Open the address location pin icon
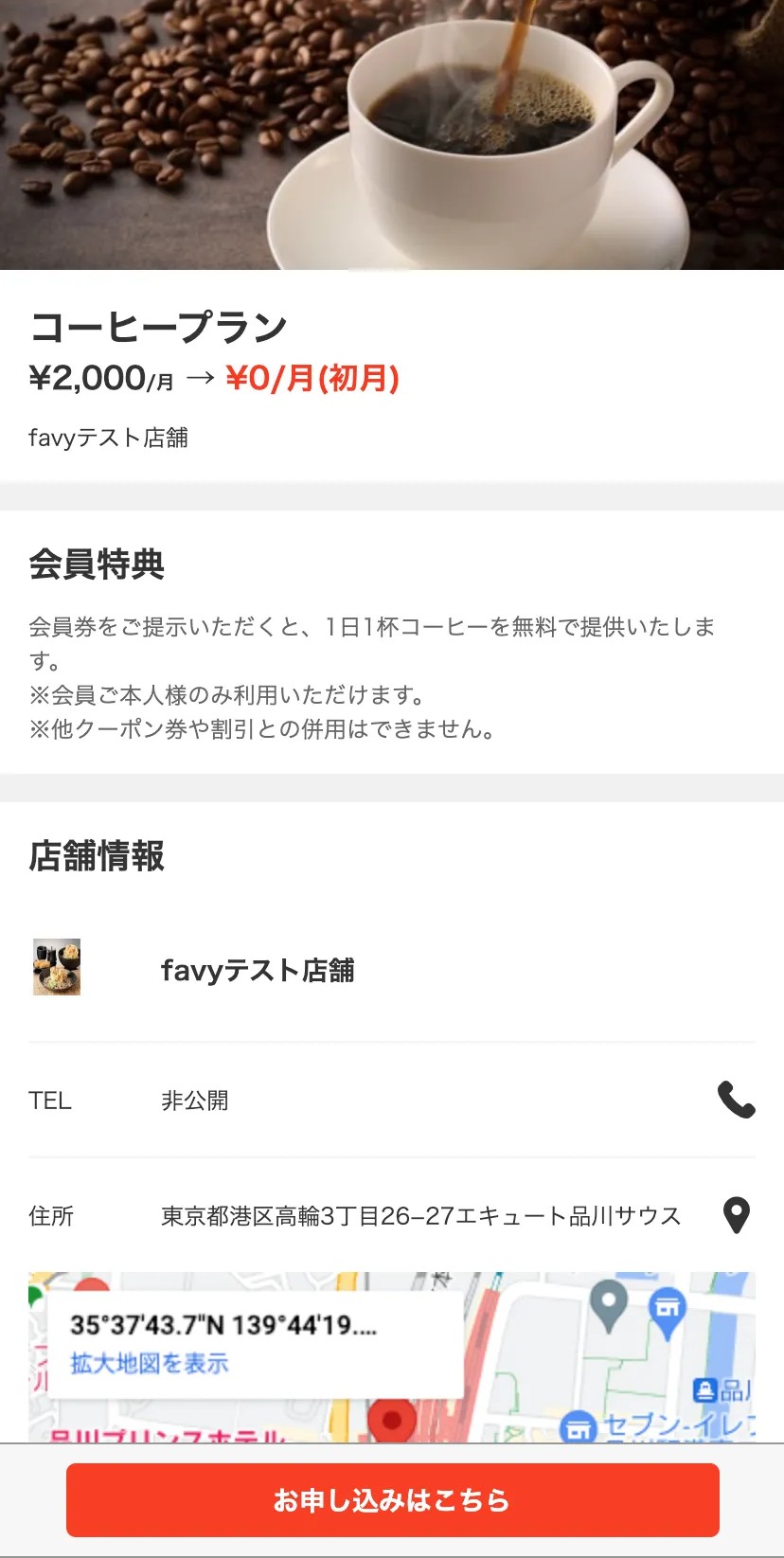 736,1215
